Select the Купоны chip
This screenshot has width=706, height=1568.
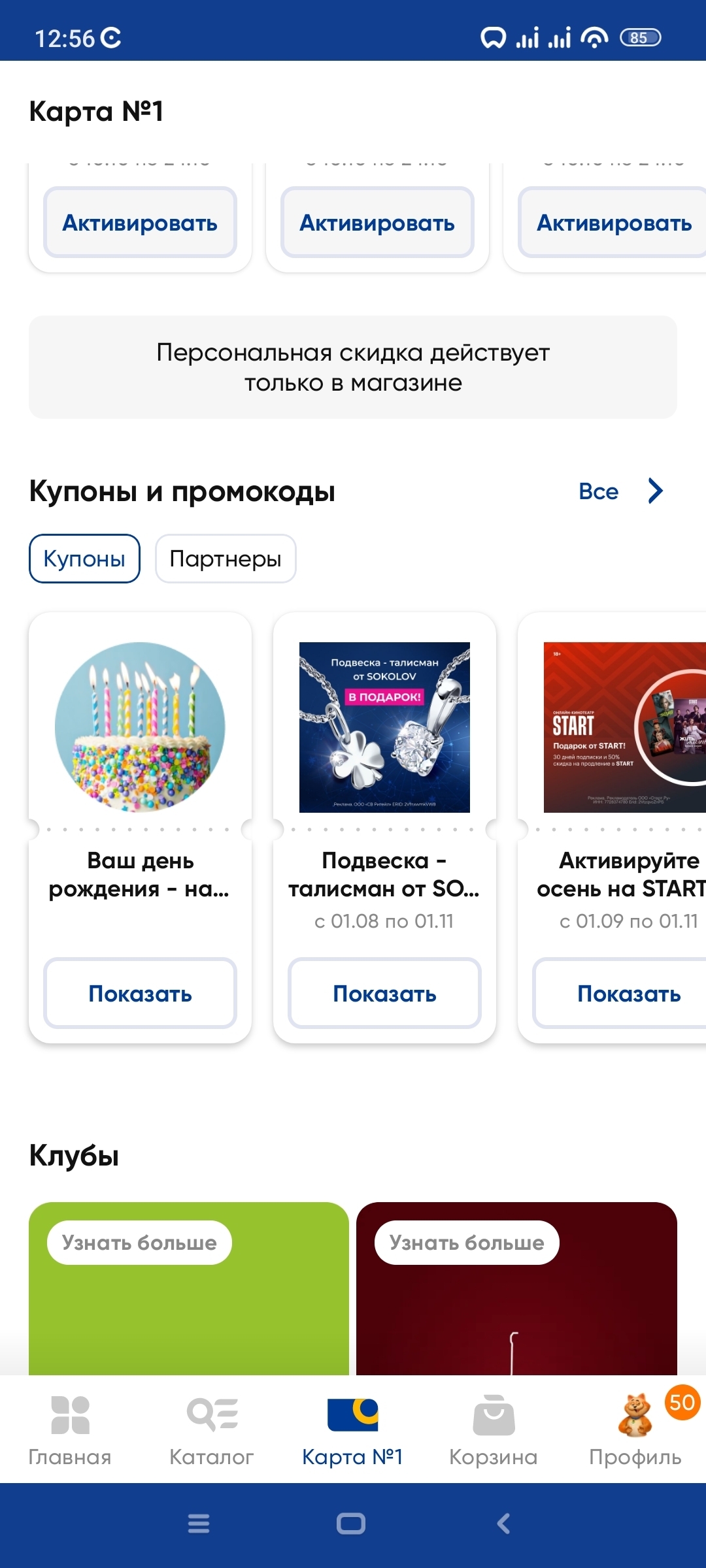(84, 559)
